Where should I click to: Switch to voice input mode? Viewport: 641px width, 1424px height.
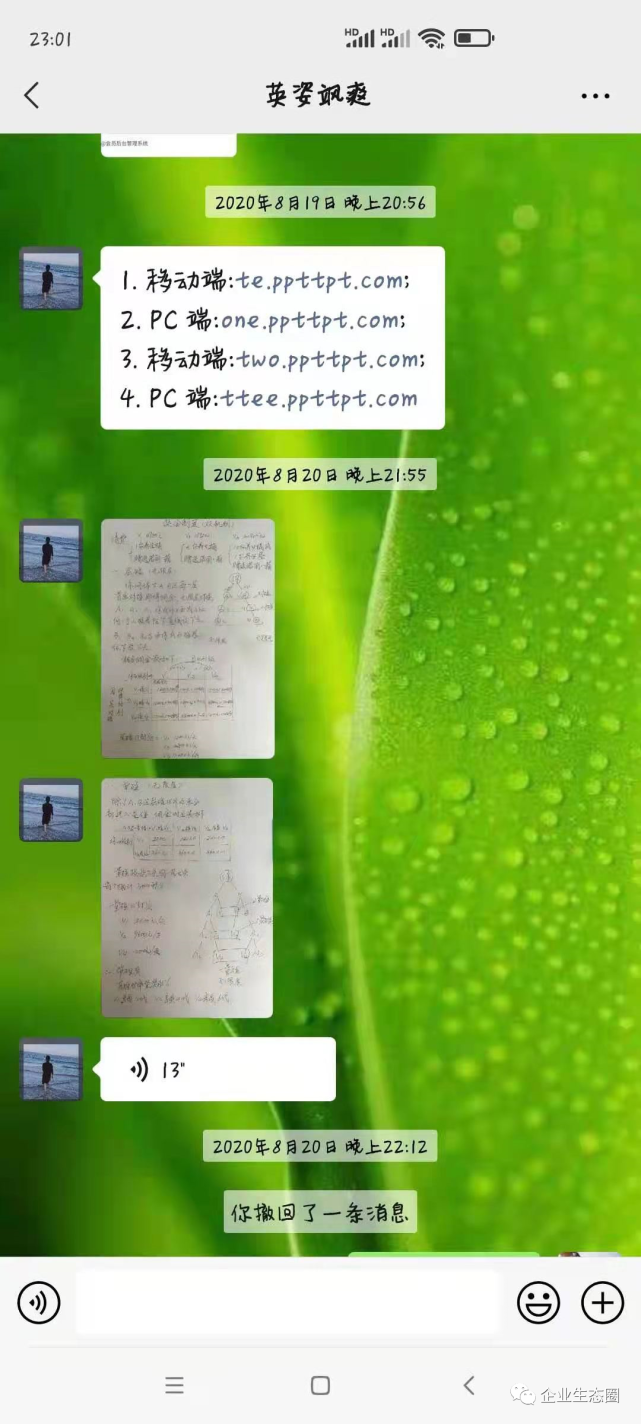(39, 1303)
